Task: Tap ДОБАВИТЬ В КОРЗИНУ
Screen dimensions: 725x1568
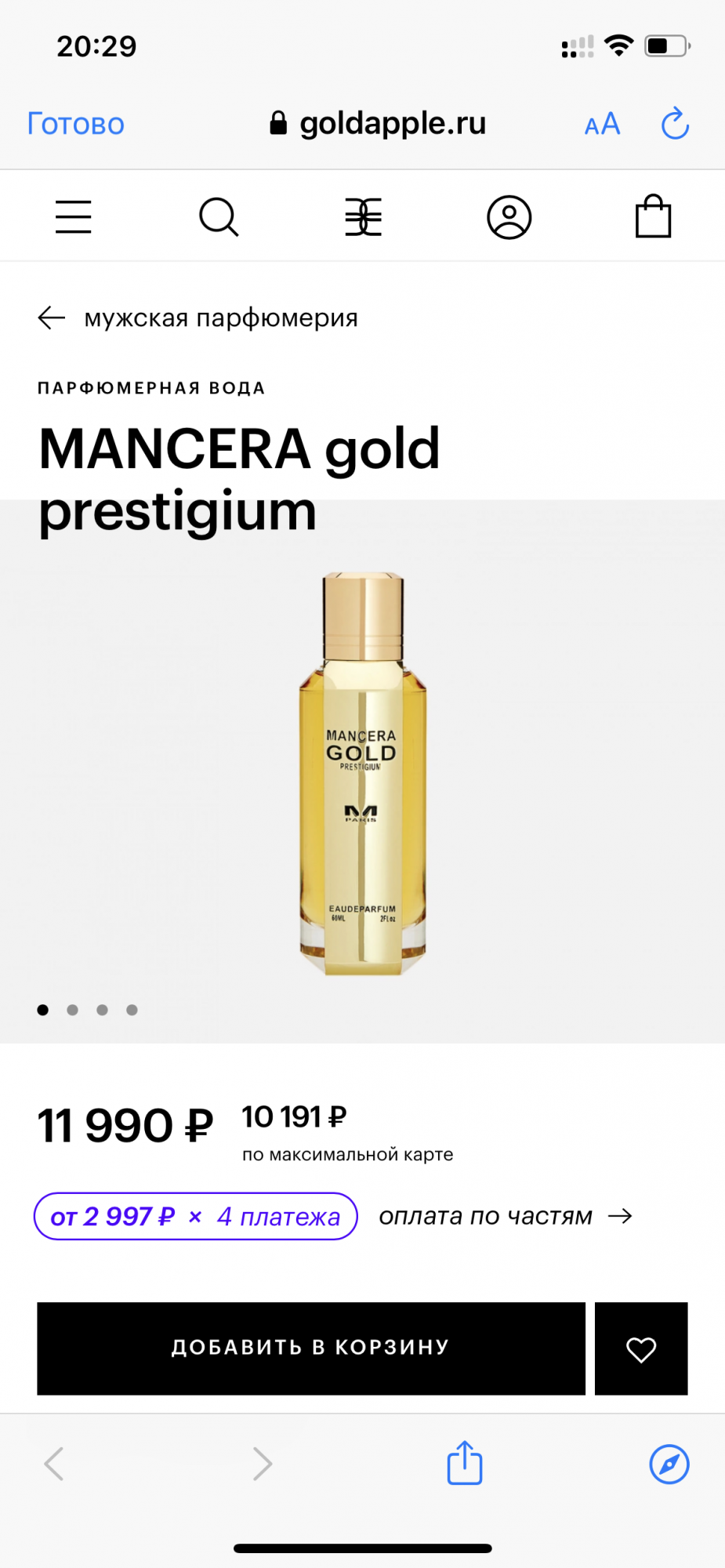Action: 311,1348
